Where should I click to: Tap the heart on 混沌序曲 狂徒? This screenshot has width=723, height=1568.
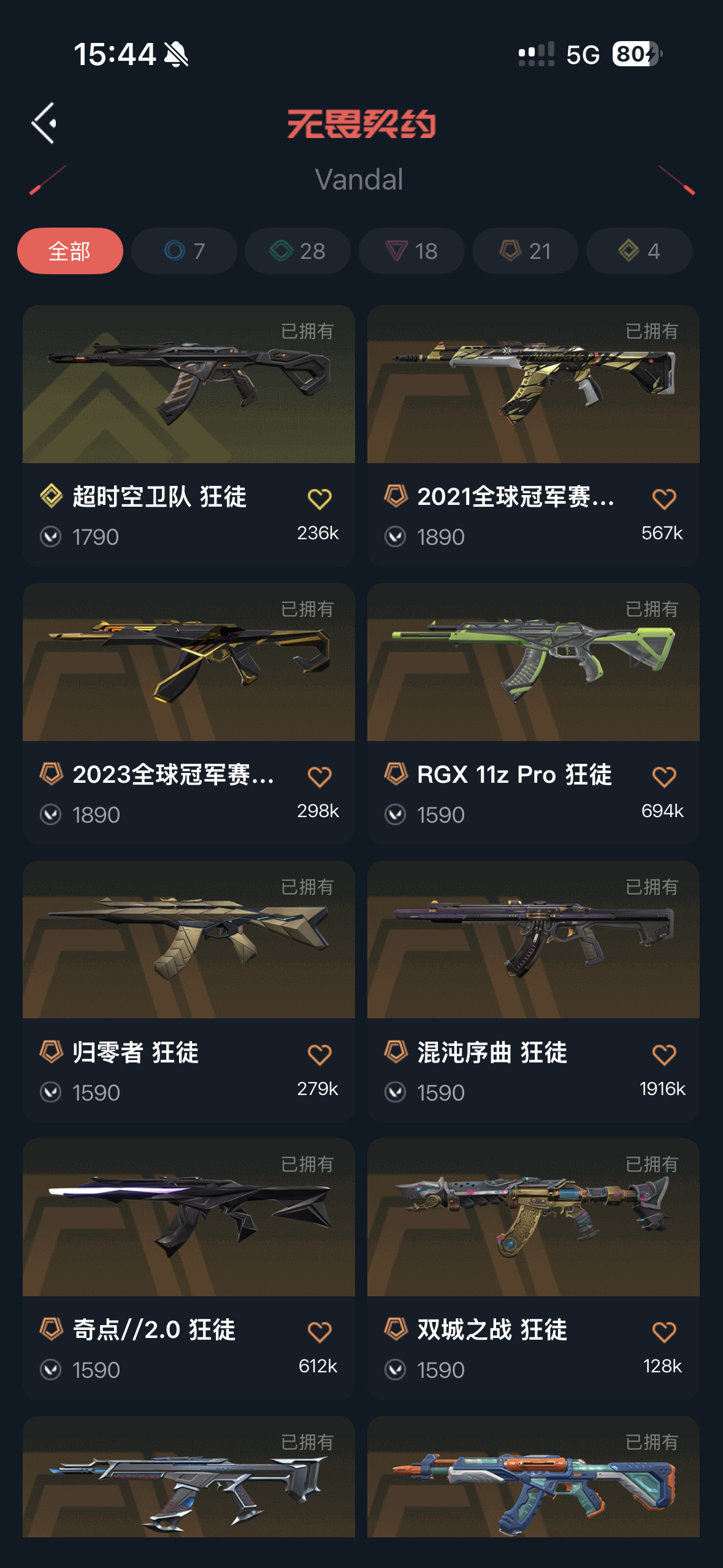[x=664, y=1055]
